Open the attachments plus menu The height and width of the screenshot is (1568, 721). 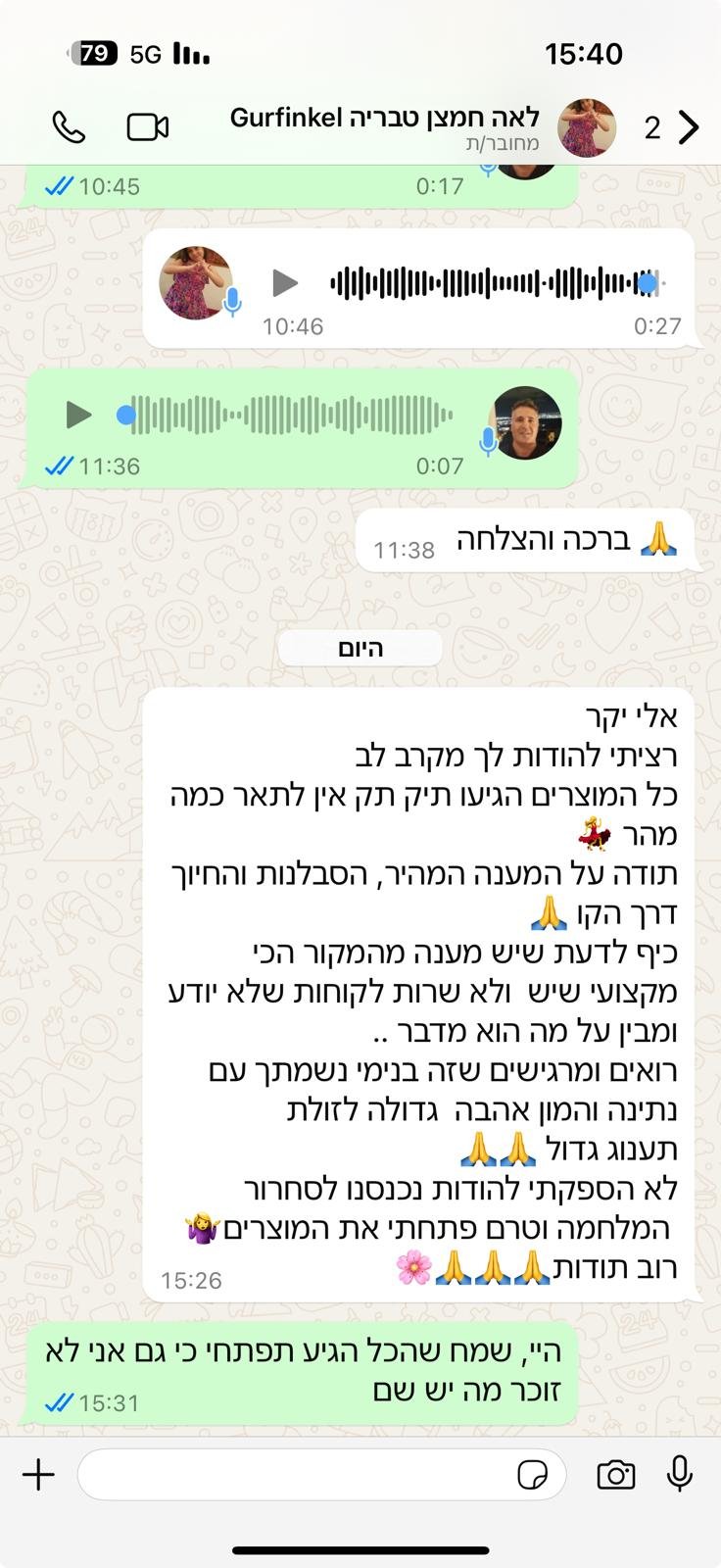[x=38, y=1475]
